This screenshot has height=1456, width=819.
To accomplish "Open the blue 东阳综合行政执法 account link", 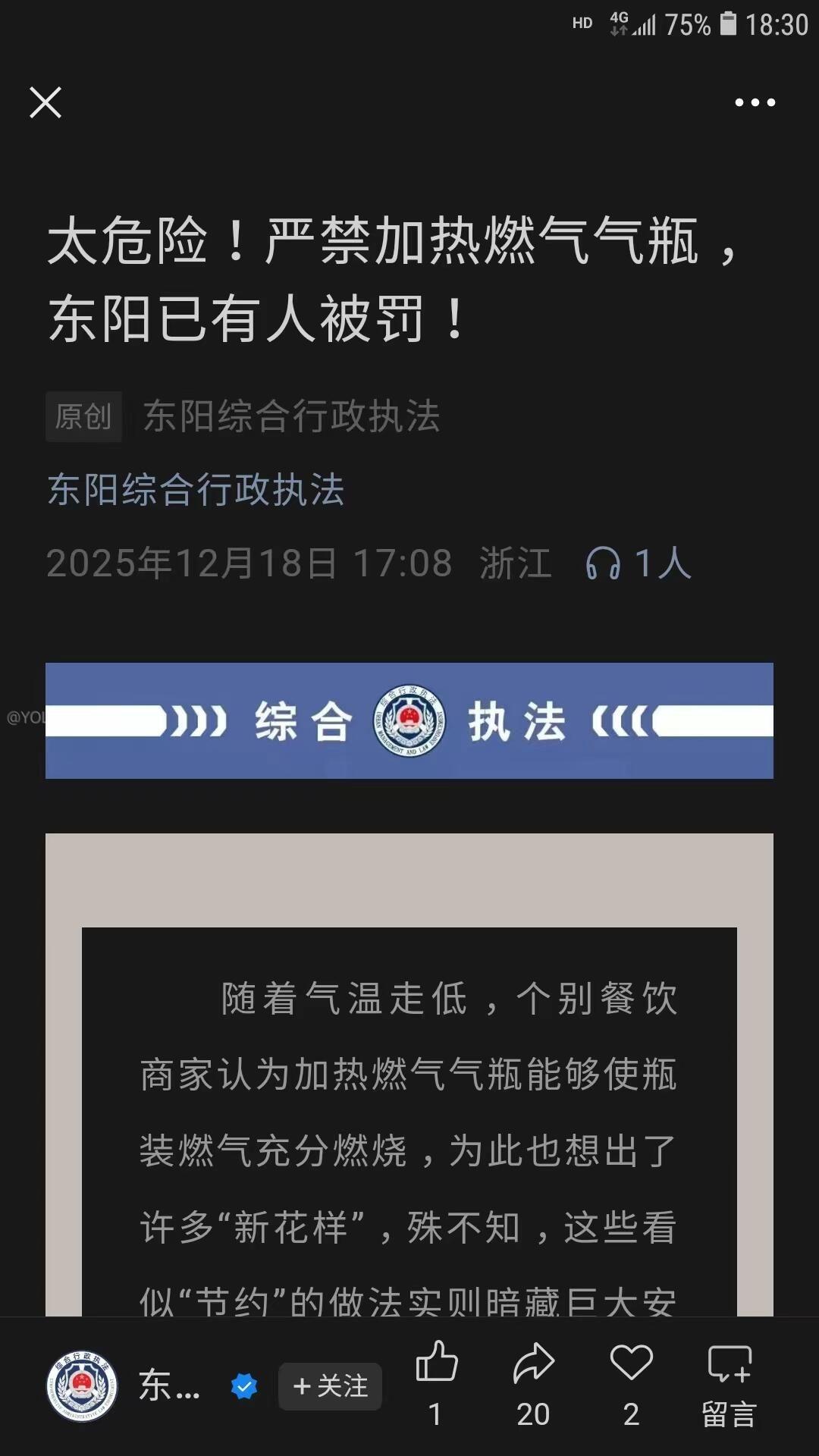I will tap(196, 489).
